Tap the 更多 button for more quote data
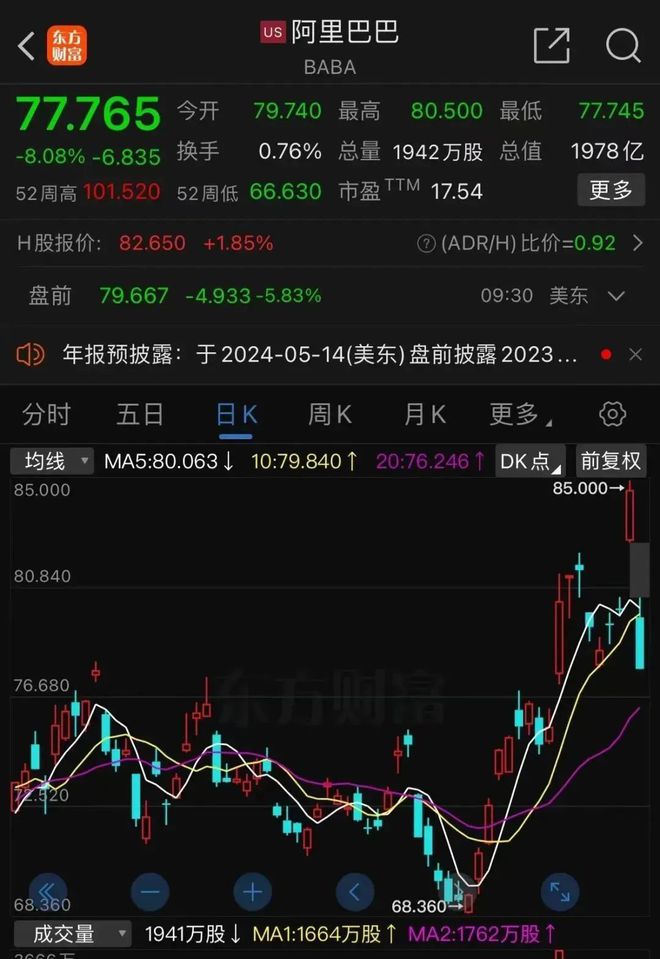The image size is (660, 959). pos(610,190)
